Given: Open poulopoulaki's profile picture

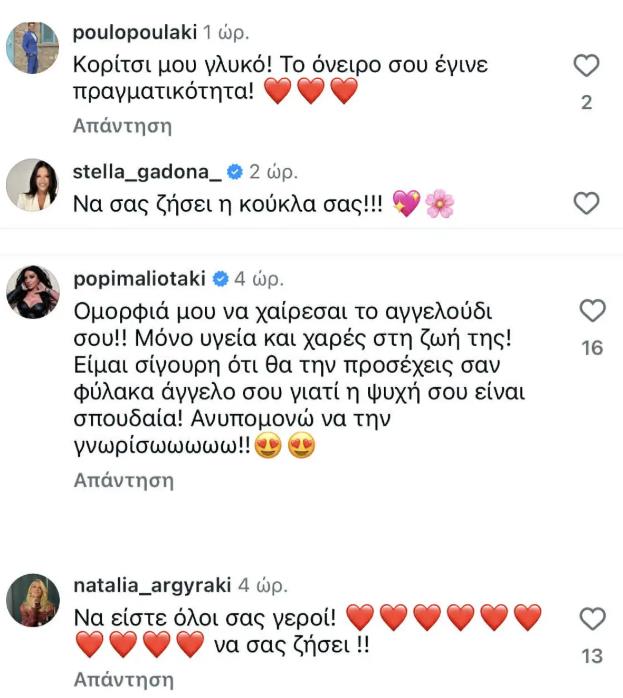Looking at the screenshot, I should click(x=33, y=47).
